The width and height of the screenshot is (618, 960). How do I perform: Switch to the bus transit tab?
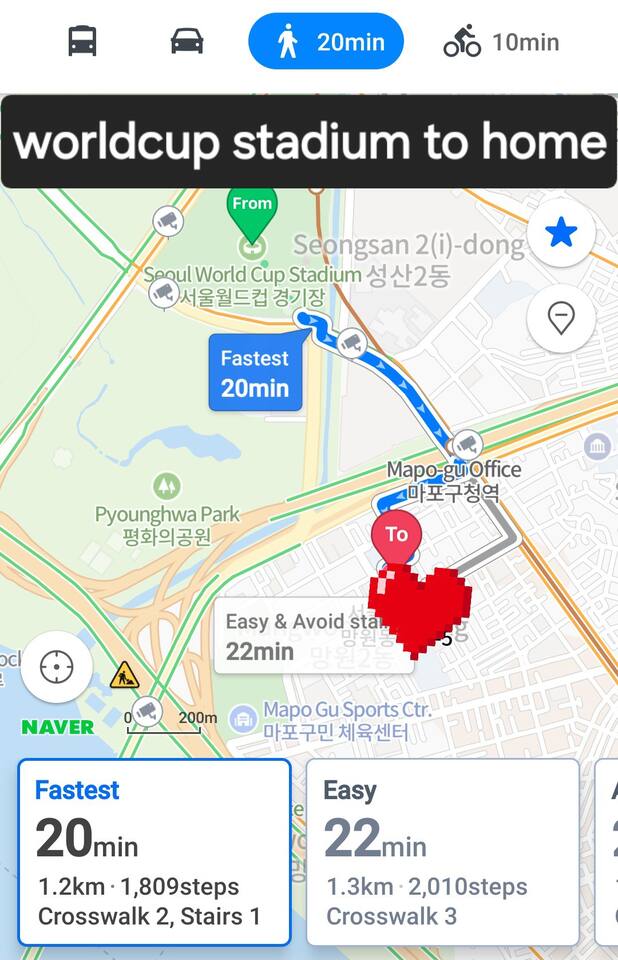coord(82,42)
